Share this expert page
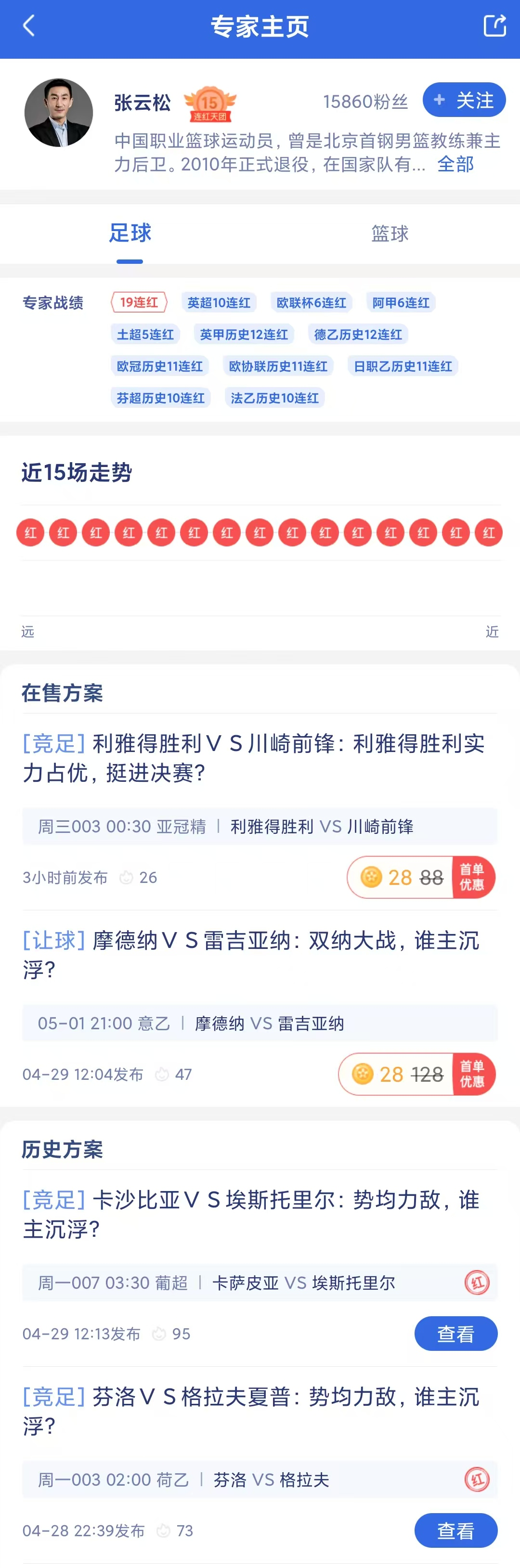Screen dimensions: 520x1568 [494, 26]
